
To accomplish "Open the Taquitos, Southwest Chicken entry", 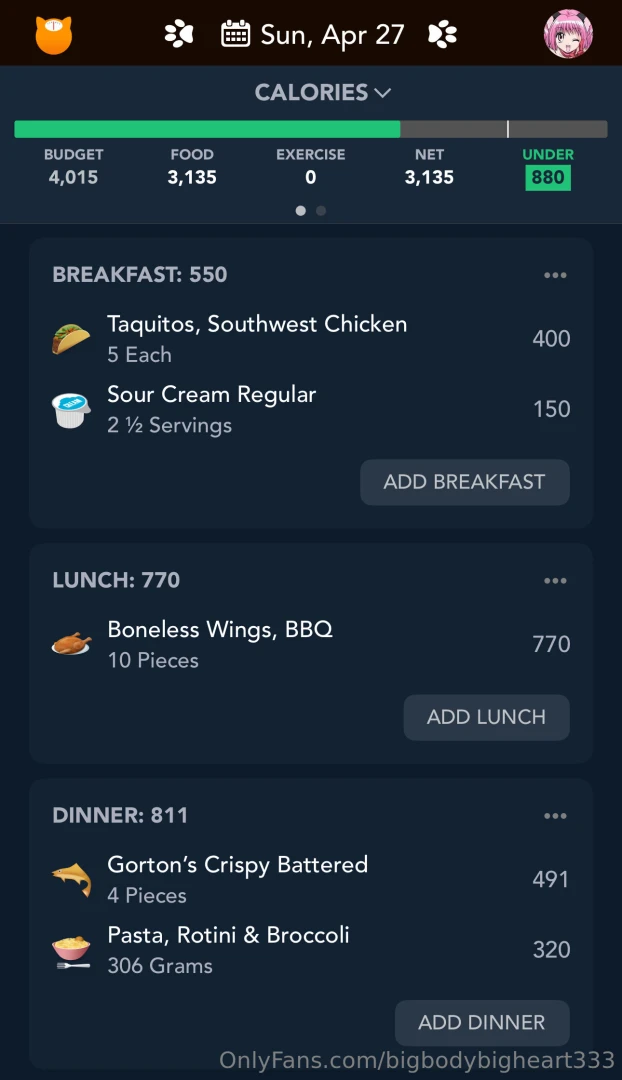I will point(257,338).
